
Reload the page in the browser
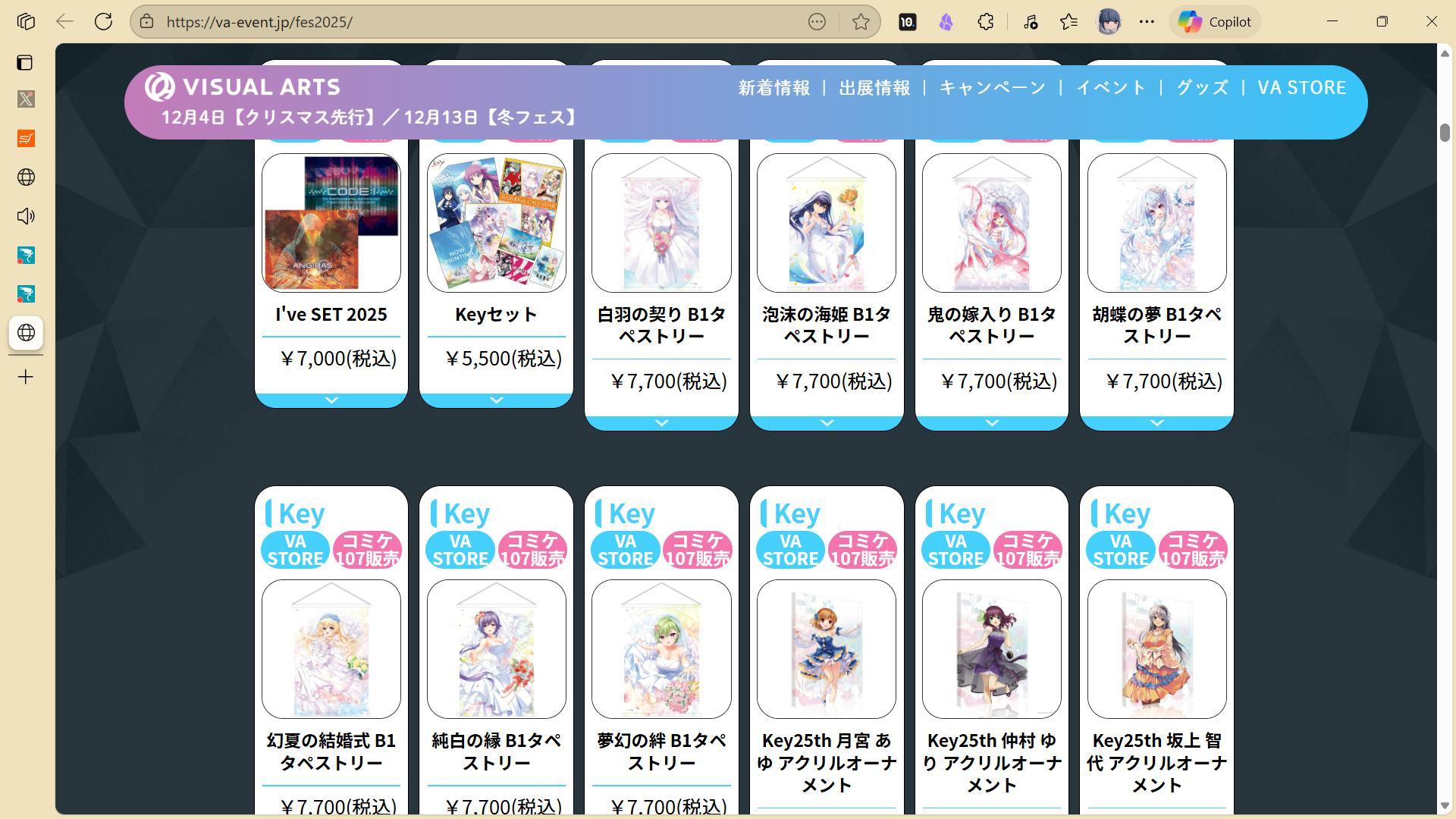coord(103,22)
